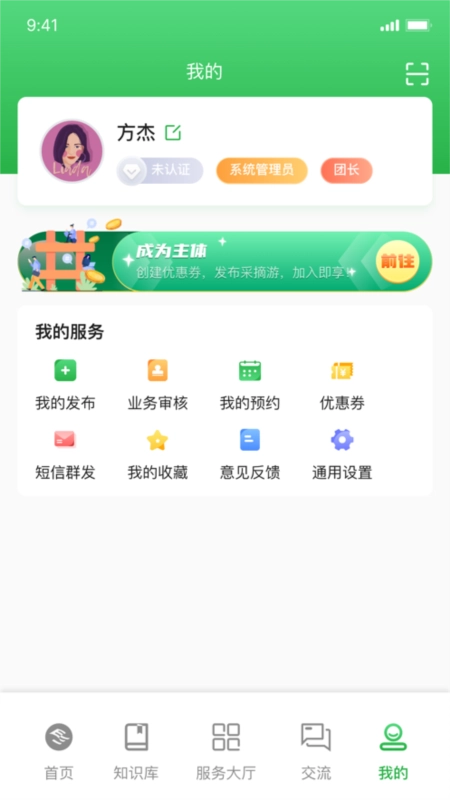Open 短信群发
Image resolution: width=450 pixels, height=800 pixels.
click(65, 455)
